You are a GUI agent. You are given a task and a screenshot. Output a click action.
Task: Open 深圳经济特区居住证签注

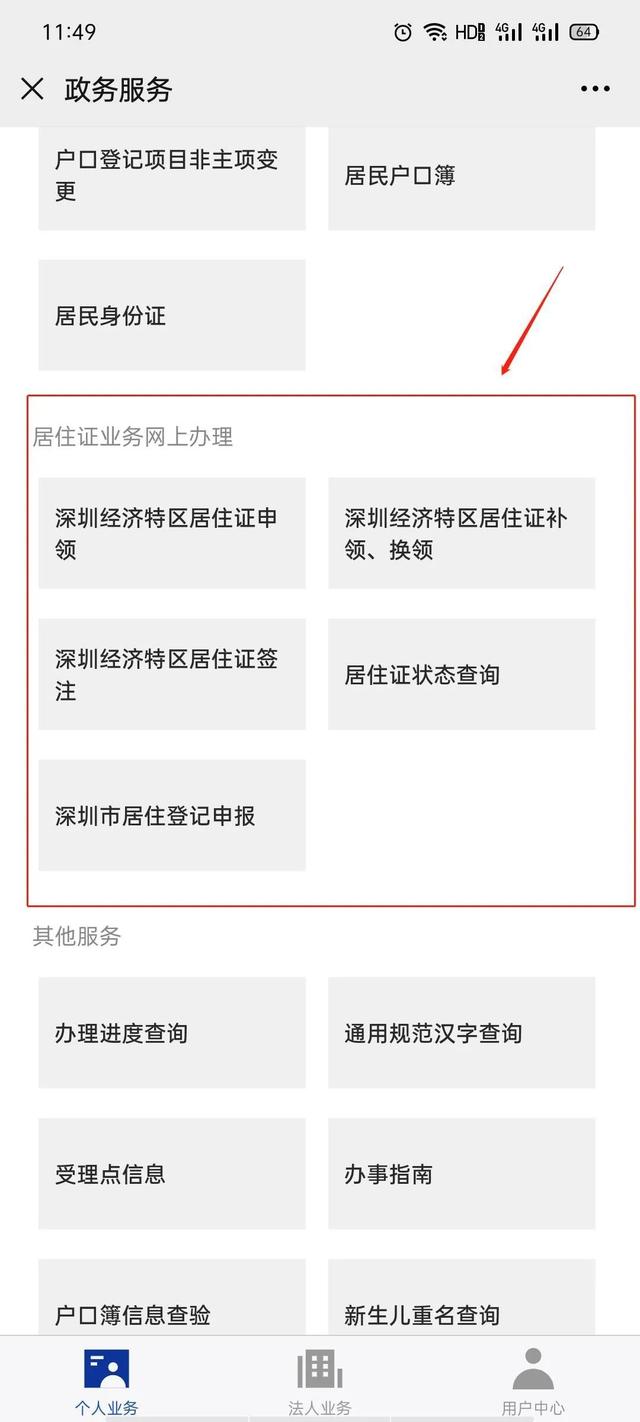click(172, 674)
